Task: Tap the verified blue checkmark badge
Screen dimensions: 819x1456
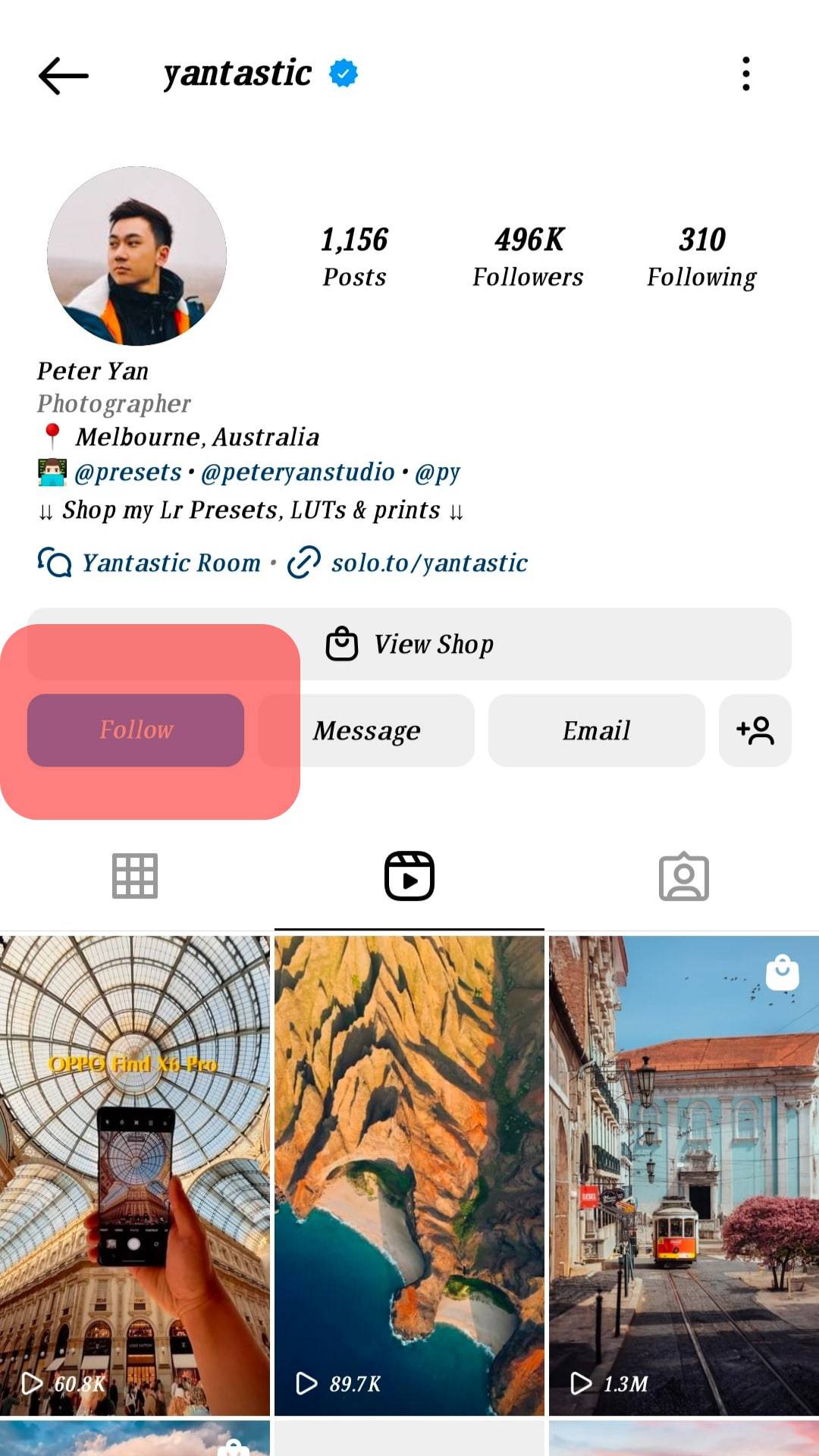Action: tap(342, 72)
